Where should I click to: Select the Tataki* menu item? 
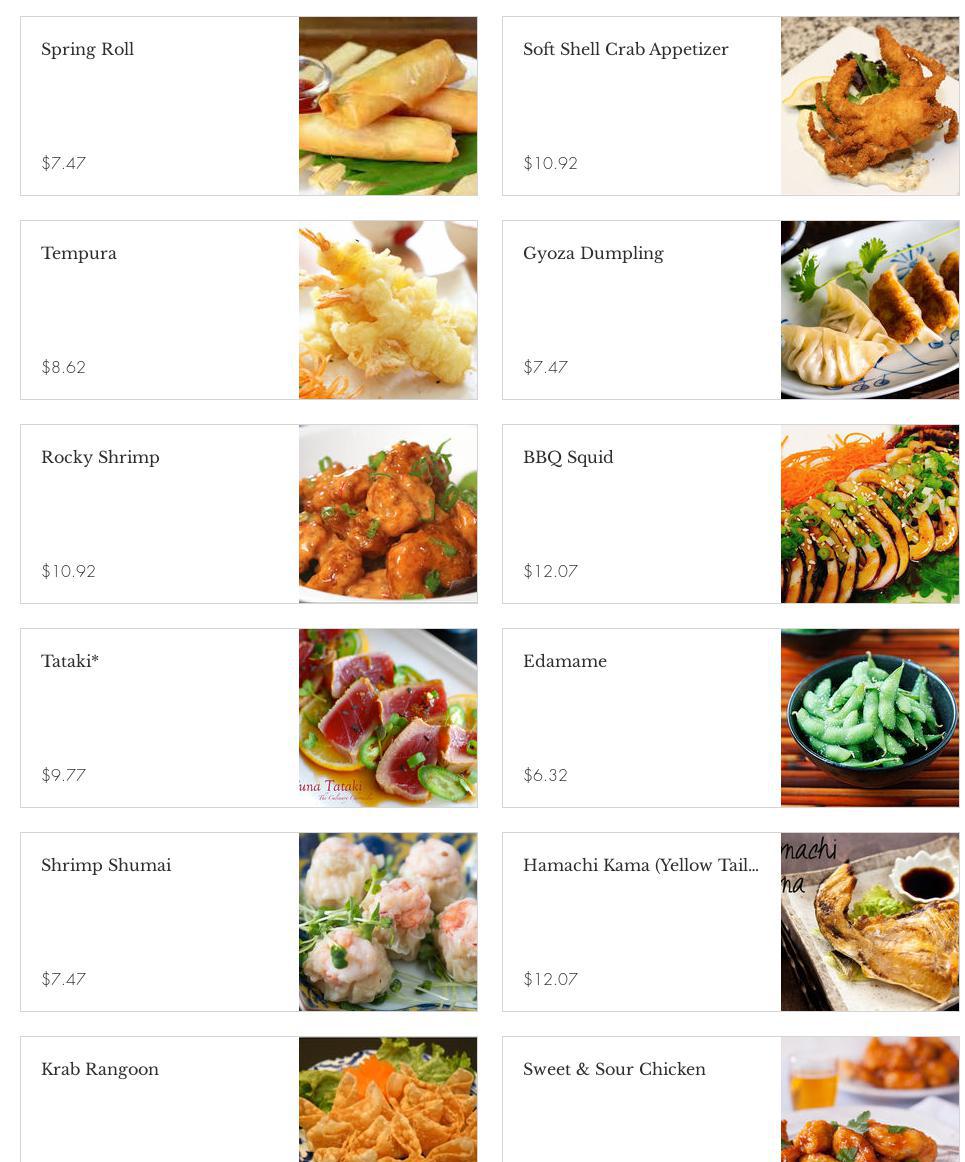[x=248, y=718]
